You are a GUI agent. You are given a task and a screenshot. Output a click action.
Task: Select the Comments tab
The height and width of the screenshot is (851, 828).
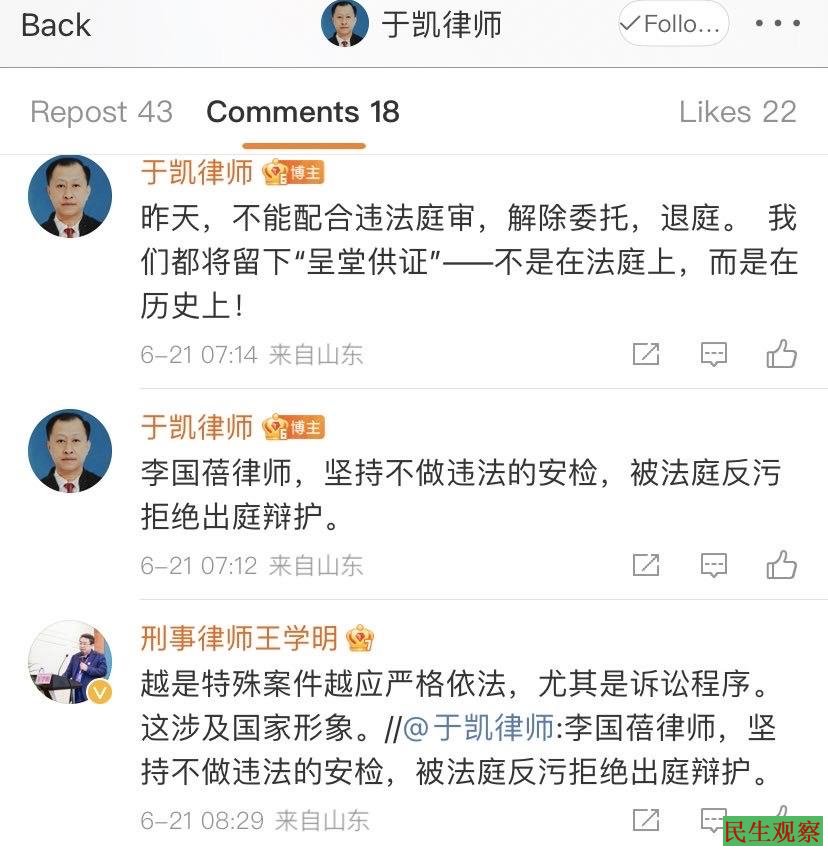click(x=302, y=112)
